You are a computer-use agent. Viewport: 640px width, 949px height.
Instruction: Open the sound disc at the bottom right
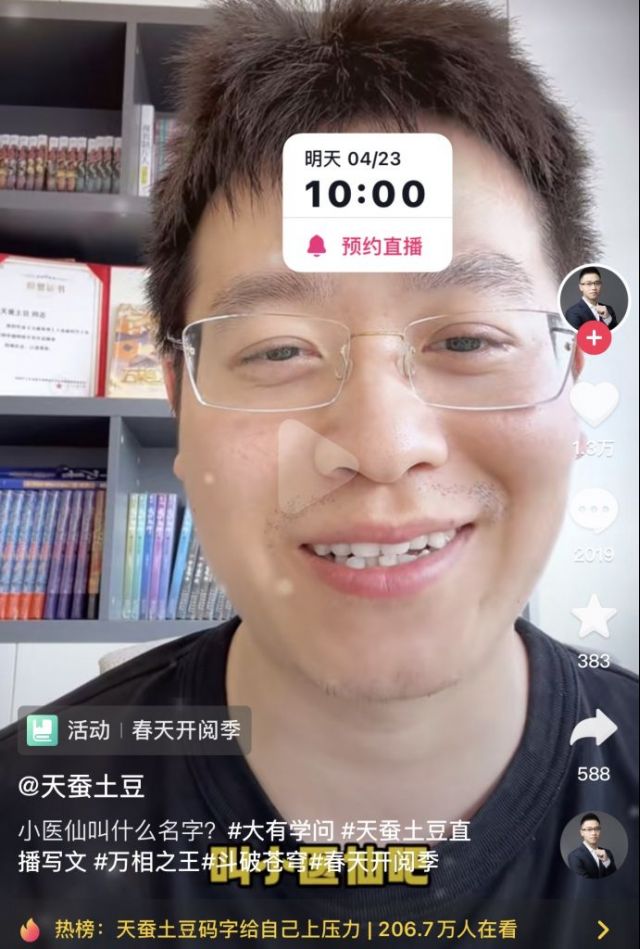[x=594, y=845]
